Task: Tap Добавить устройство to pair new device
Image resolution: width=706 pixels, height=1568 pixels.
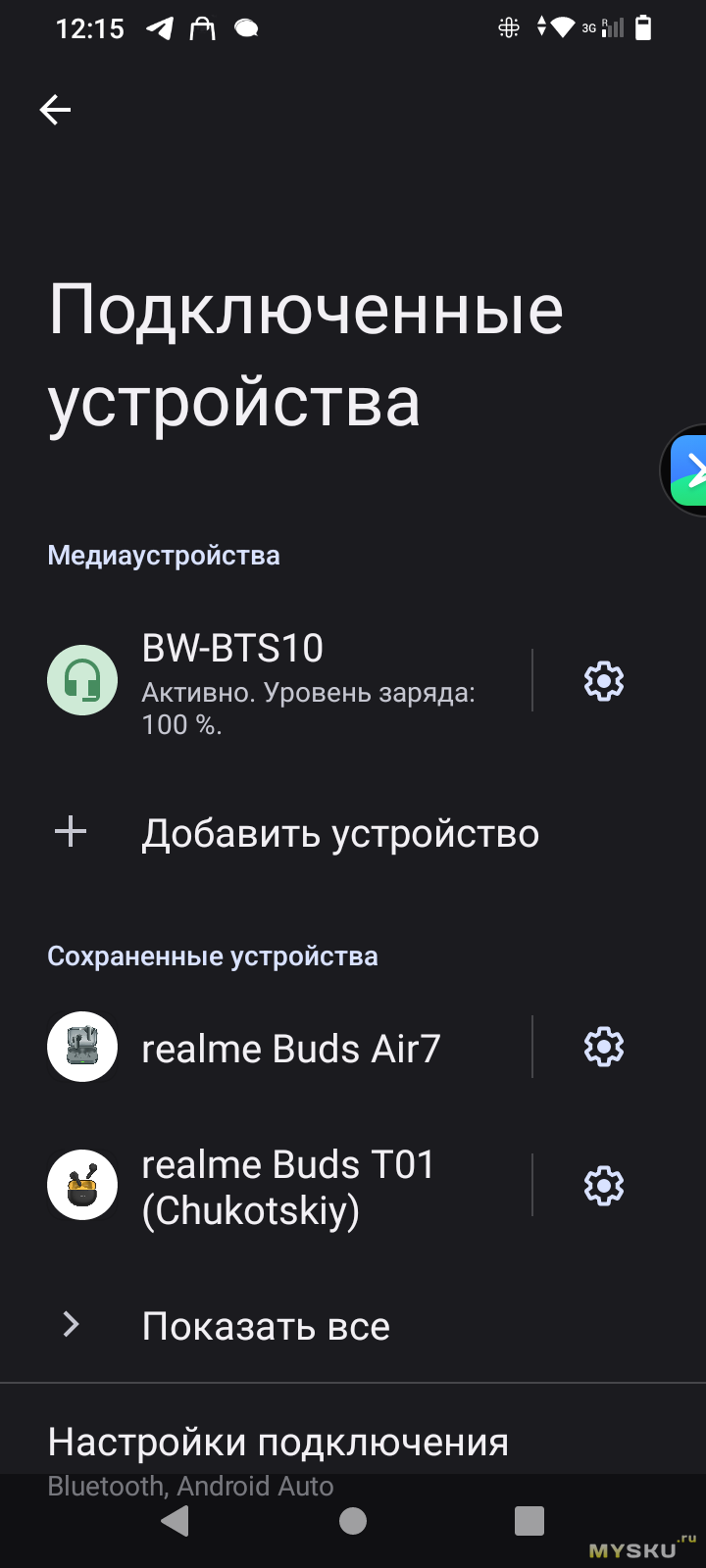Action: point(339,834)
